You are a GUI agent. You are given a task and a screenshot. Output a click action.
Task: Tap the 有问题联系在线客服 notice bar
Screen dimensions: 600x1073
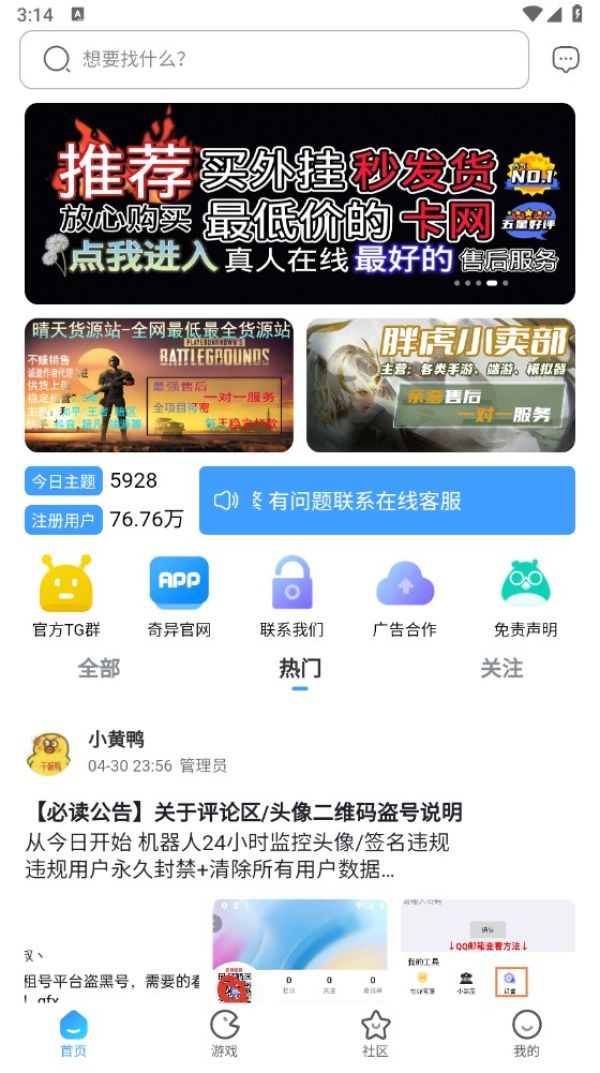pyautogui.click(x=387, y=500)
